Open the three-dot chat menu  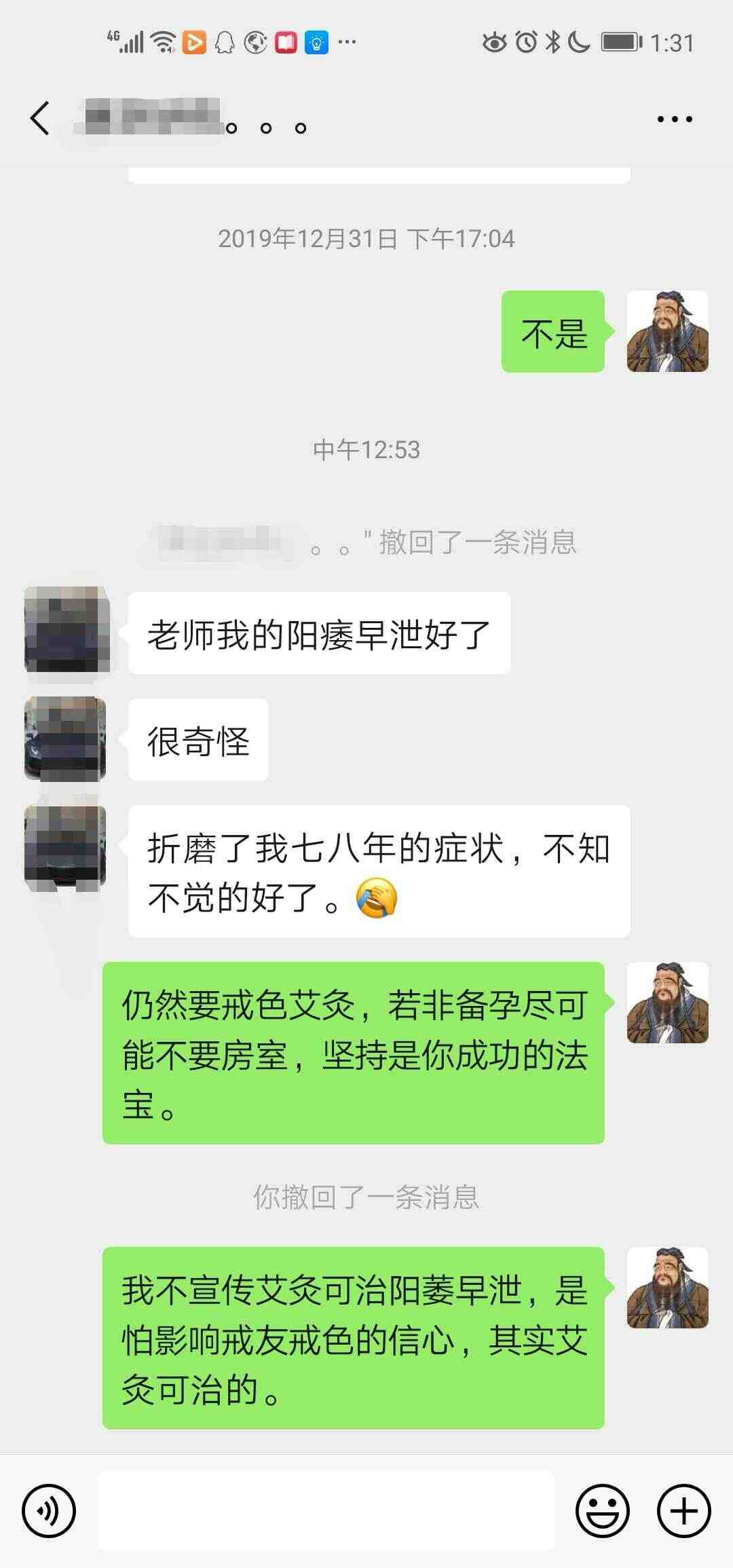click(x=675, y=119)
